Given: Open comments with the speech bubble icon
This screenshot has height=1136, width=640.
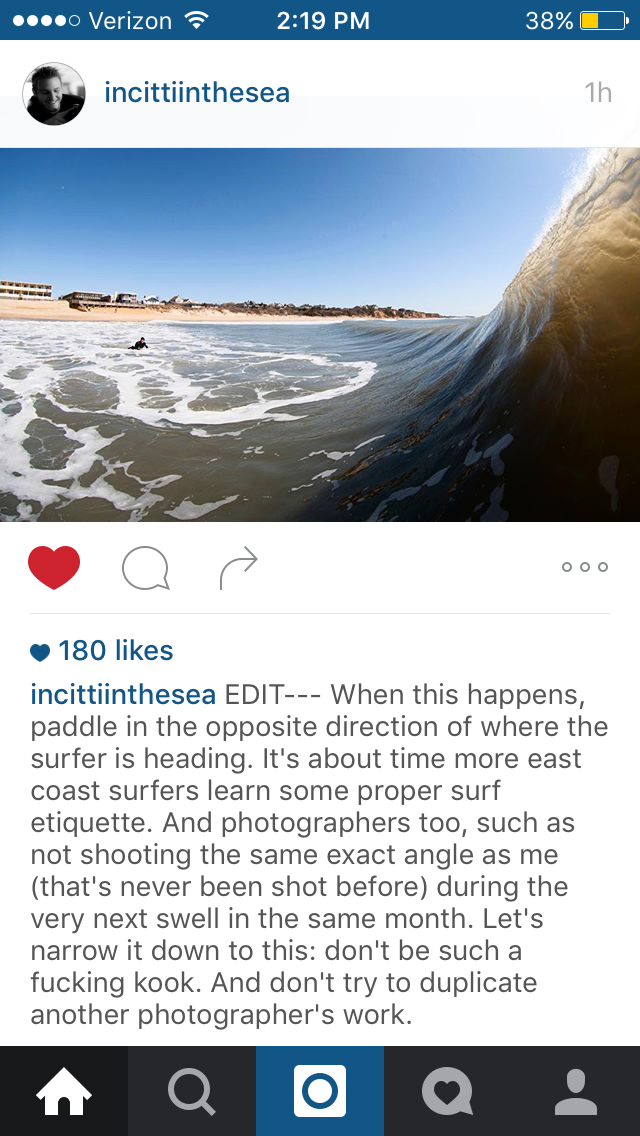Looking at the screenshot, I should click(145, 568).
